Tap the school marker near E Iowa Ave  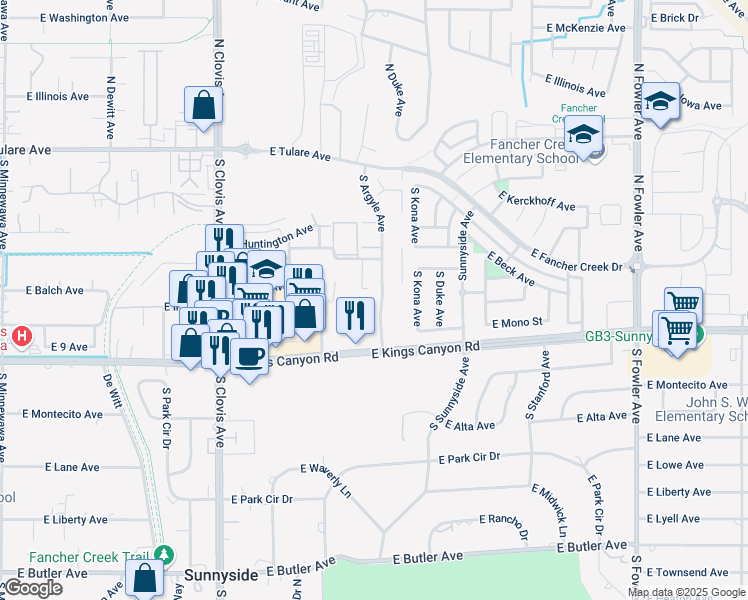click(x=660, y=102)
